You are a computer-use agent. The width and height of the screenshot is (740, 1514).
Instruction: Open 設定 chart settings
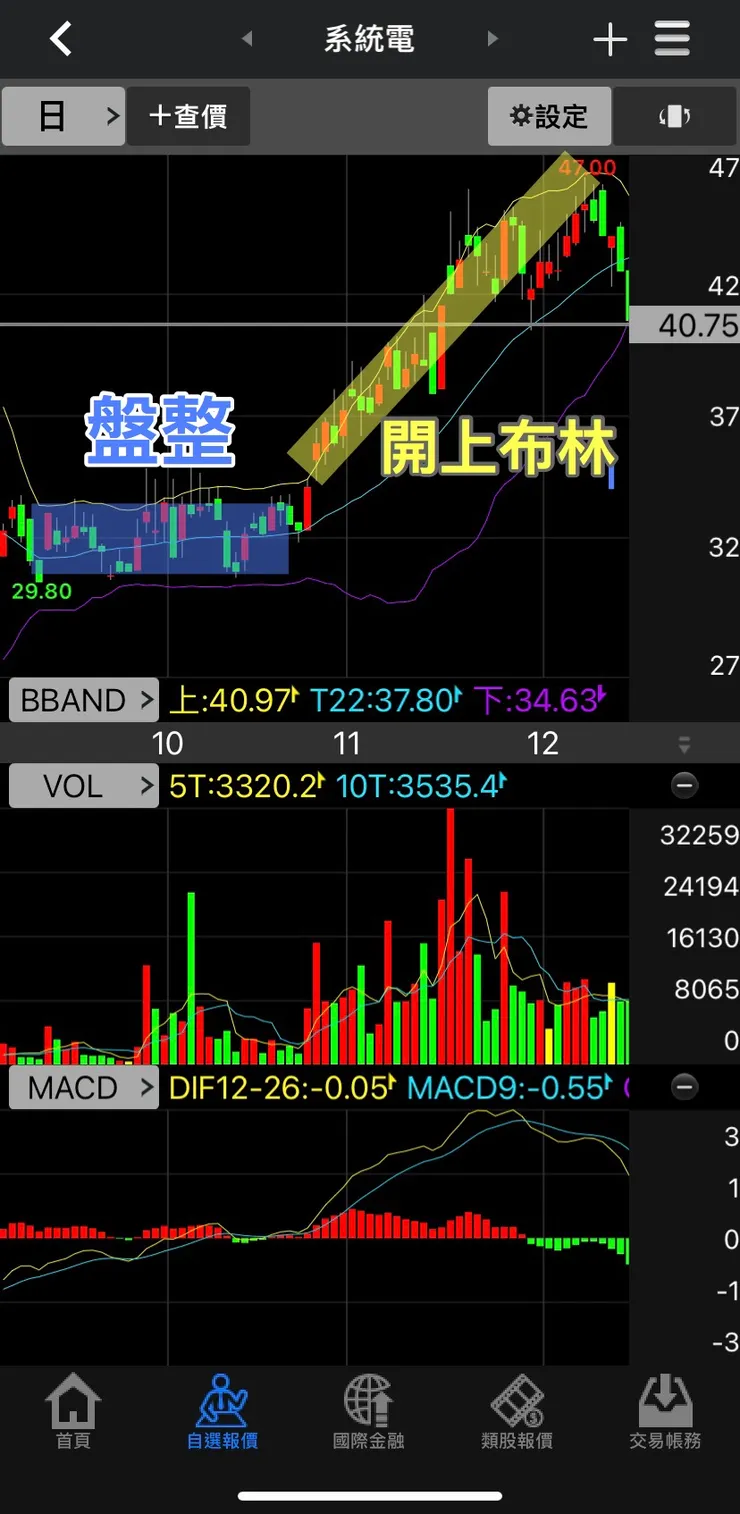click(548, 116)
